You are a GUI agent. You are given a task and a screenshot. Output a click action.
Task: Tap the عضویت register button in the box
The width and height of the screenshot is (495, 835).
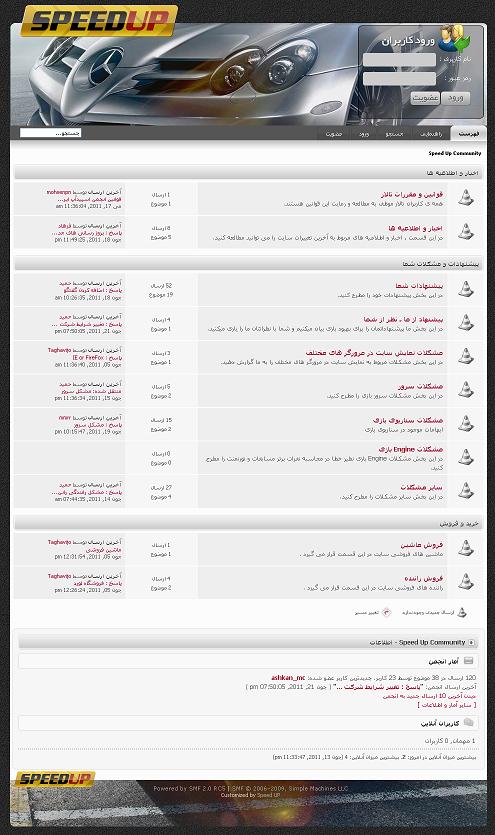(x=425, y=98)
